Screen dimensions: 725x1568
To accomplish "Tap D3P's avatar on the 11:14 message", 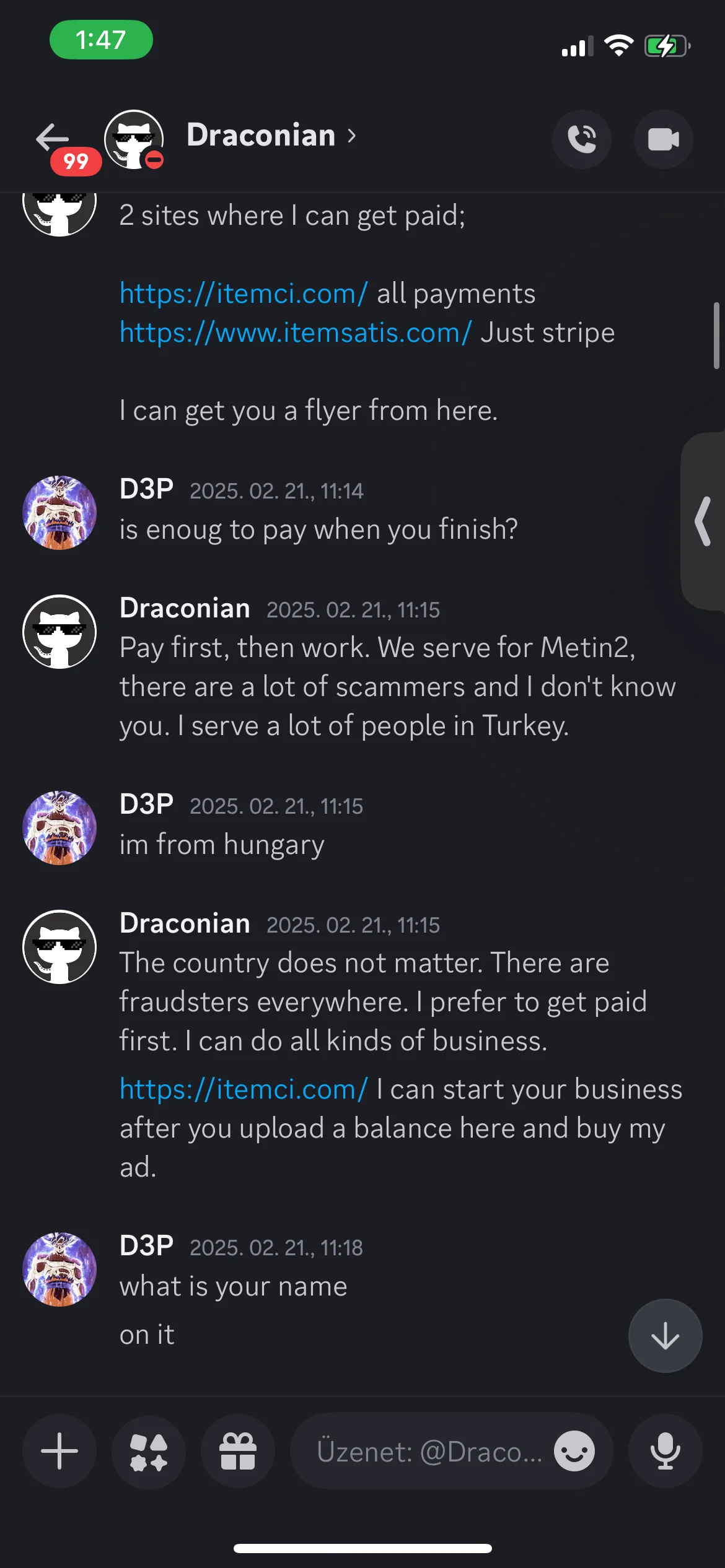I will click(59, 513).
